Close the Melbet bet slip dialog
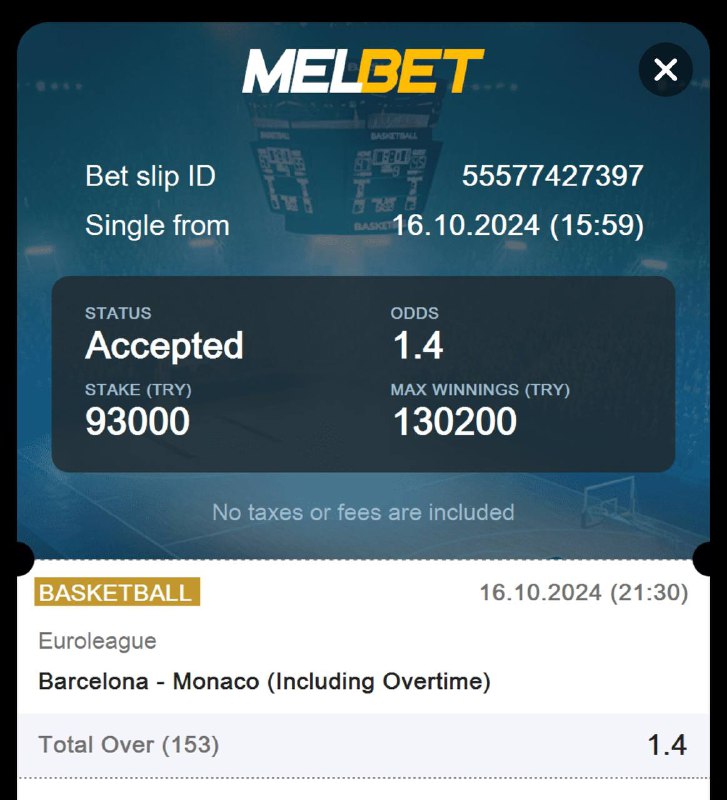The height and width of the screenshot is (800, 727). click(665, 70)
